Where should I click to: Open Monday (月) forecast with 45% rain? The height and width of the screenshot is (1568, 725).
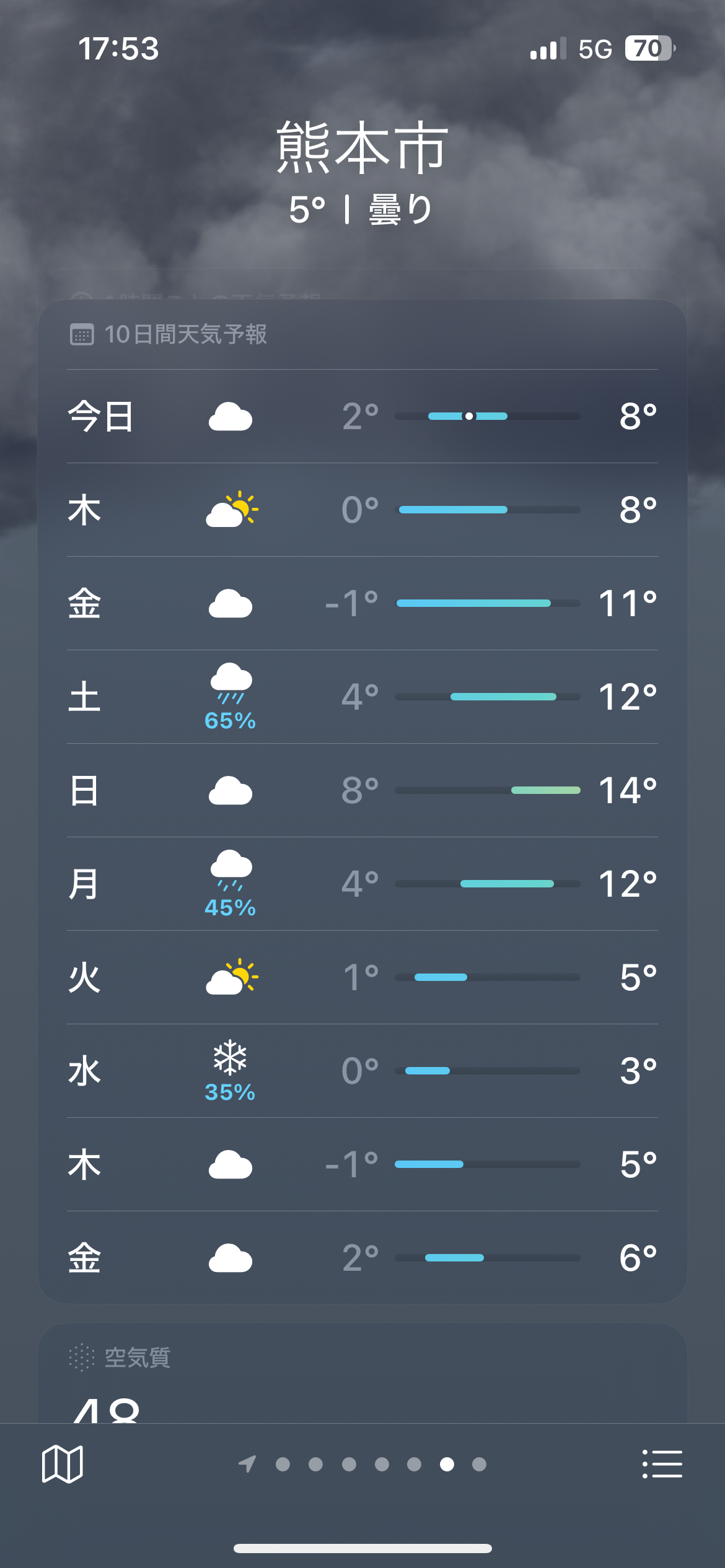[362, 884]
